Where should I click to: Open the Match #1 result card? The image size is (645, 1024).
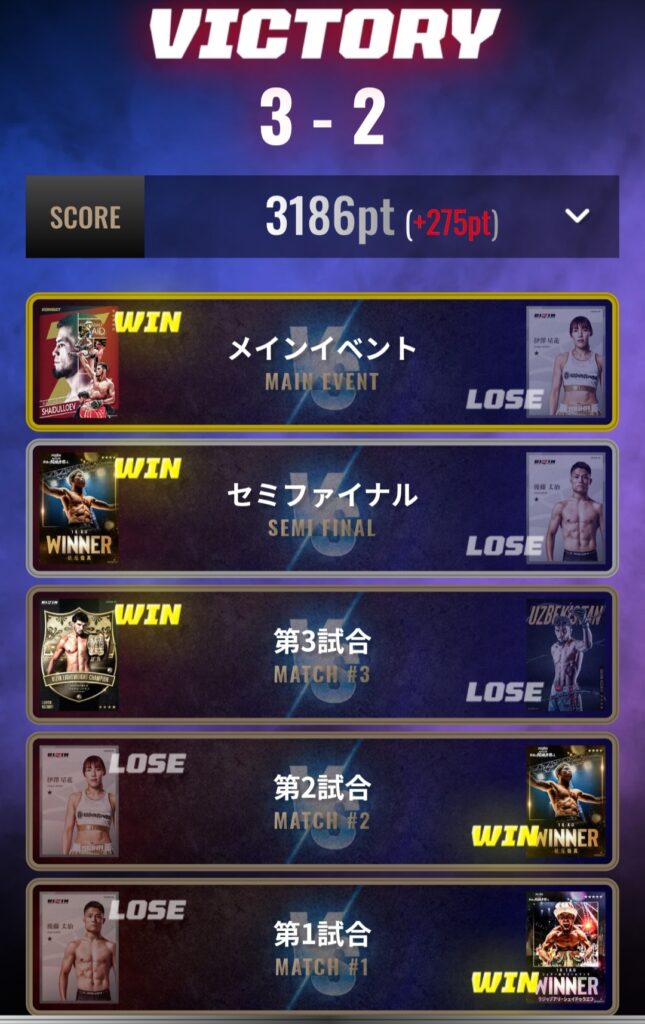click(322, 947)
